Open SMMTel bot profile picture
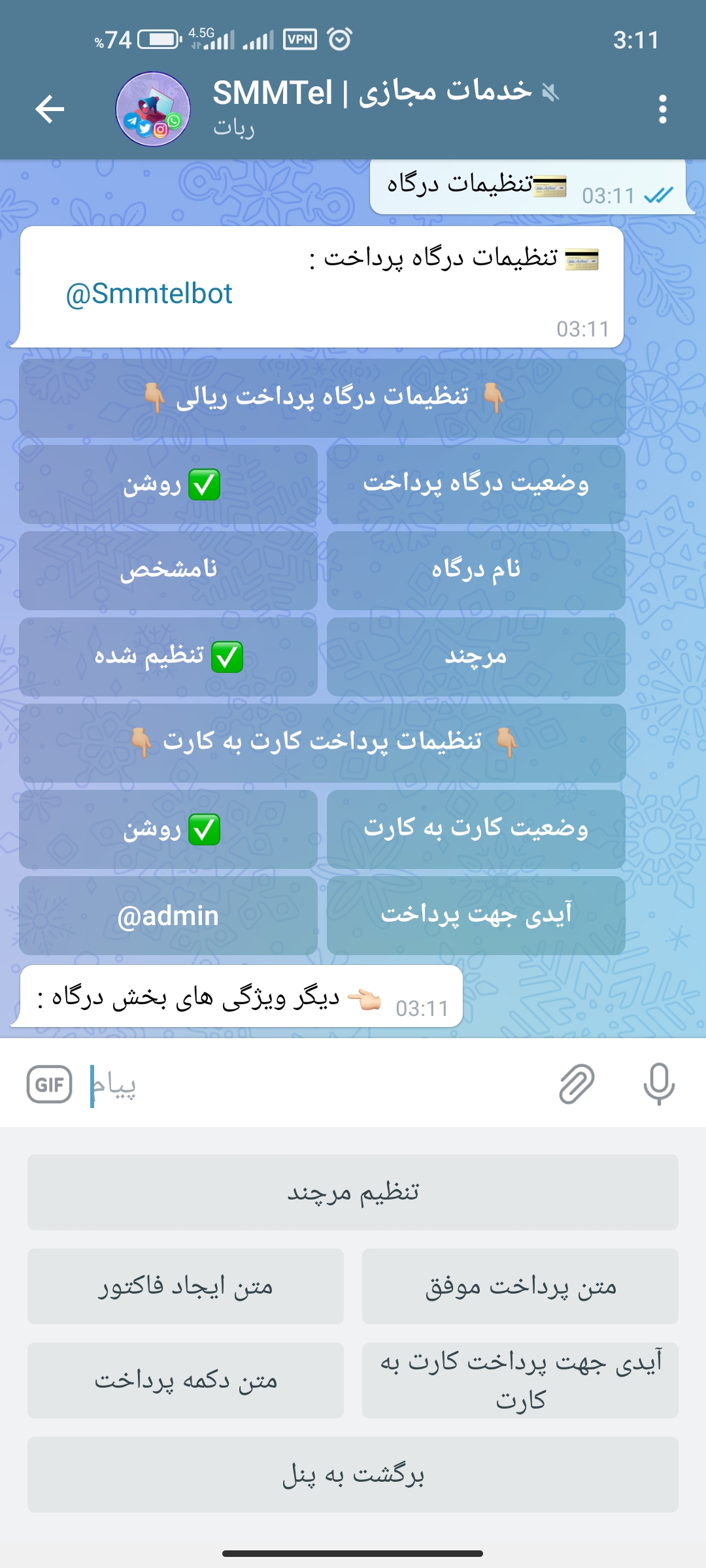The image size is (706, 1568). (153, 109)
